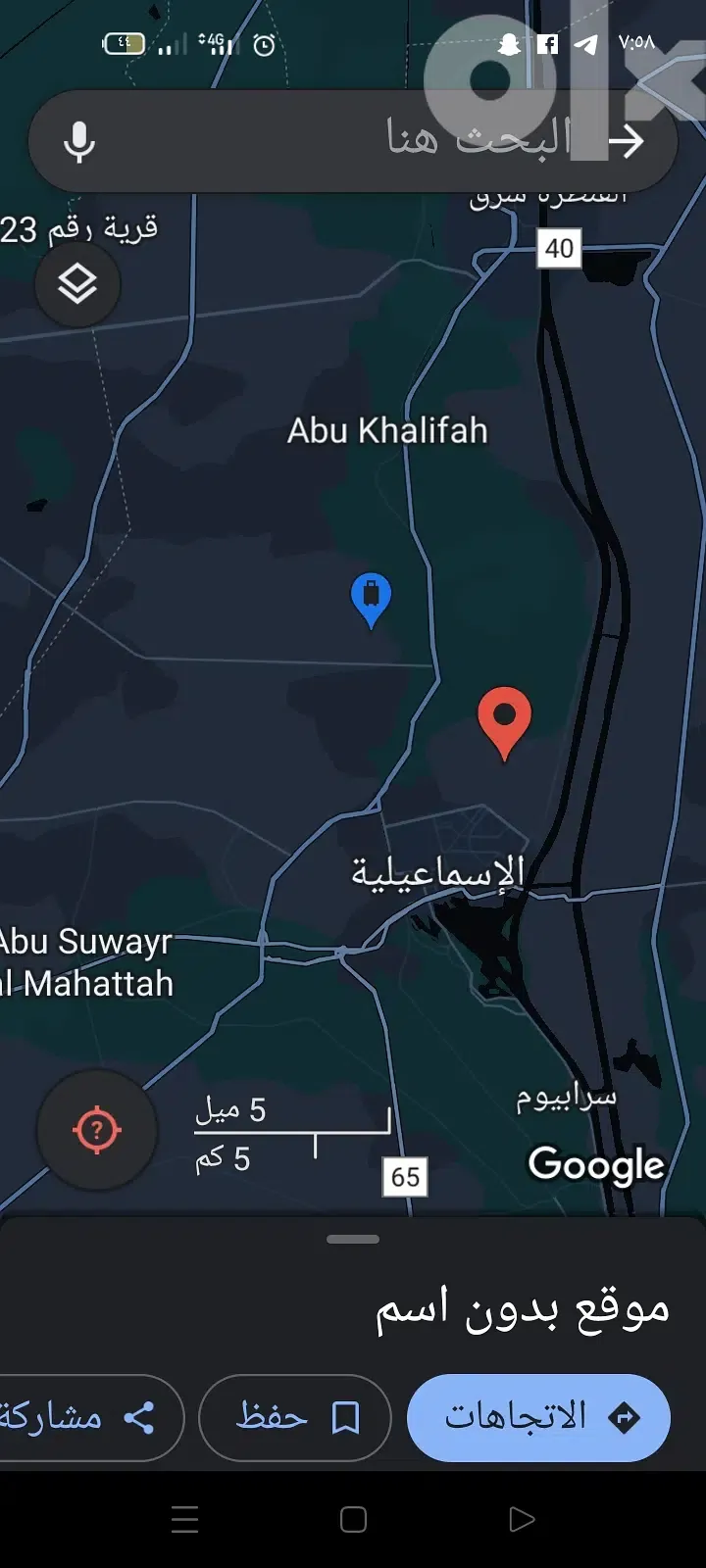Open the map layers selector

tap(77, 285)
